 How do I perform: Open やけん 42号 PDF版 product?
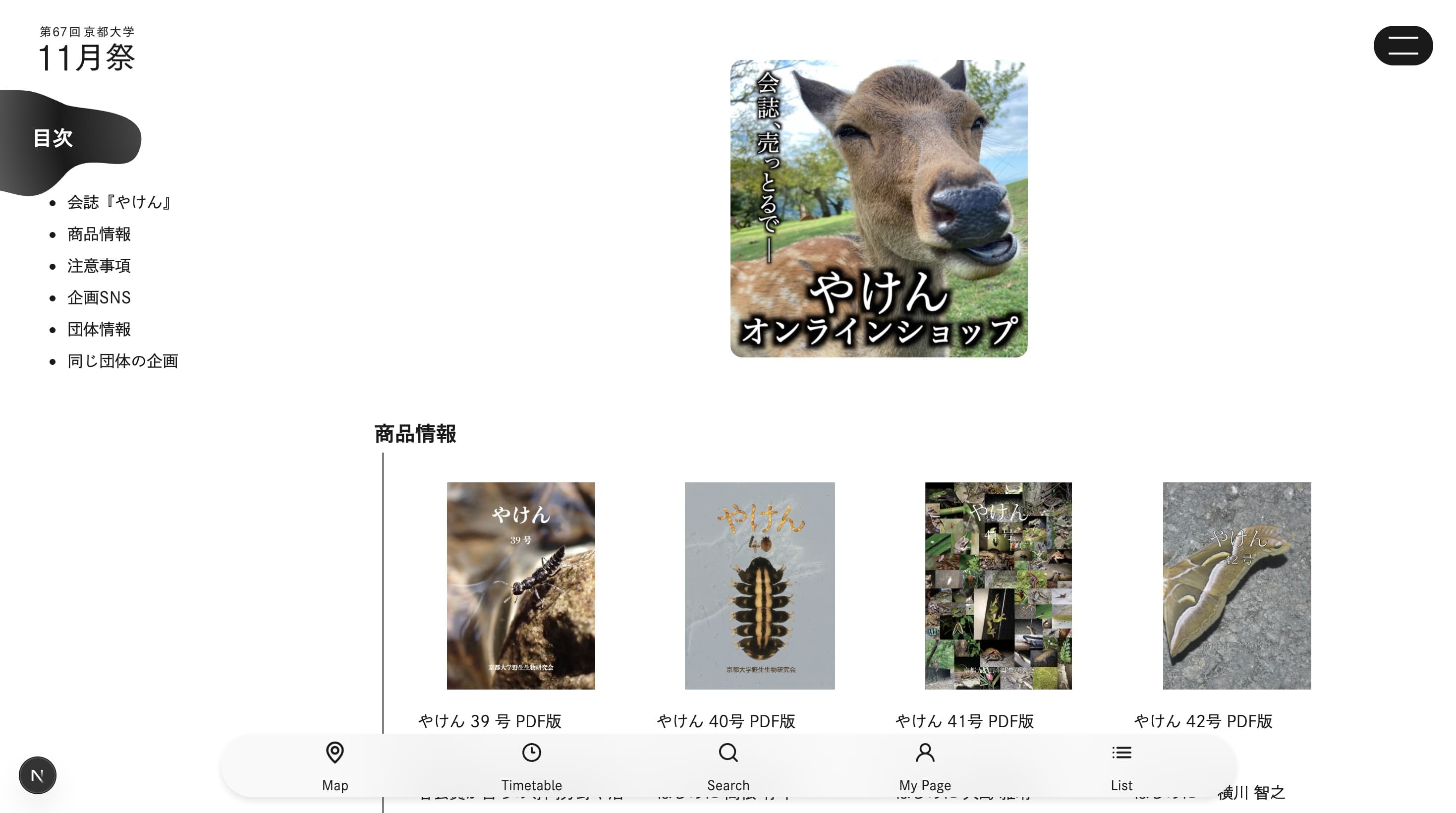[x=1236, y=585]
